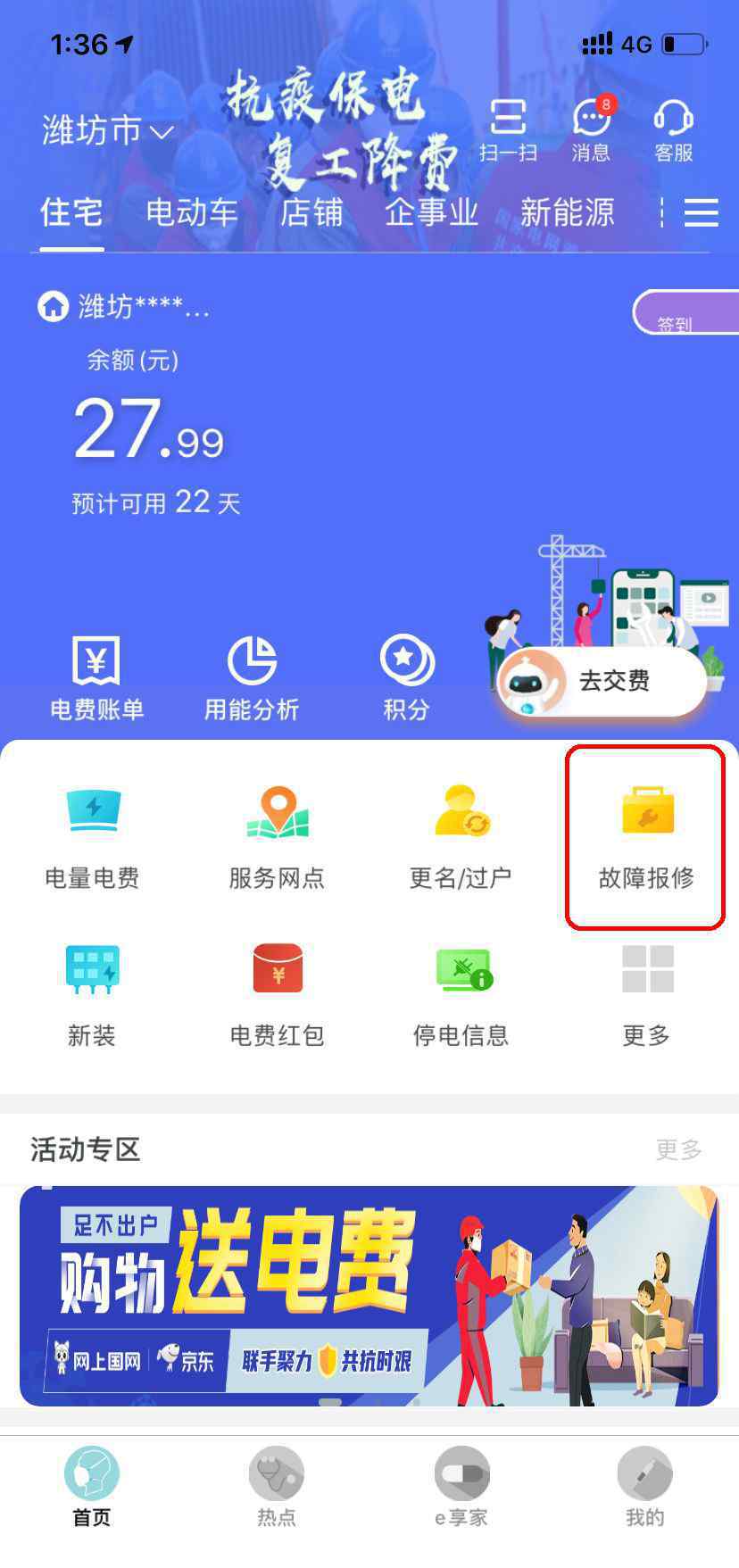
Task: Open the hamburger menu for more categories
Action: point(702,212)
